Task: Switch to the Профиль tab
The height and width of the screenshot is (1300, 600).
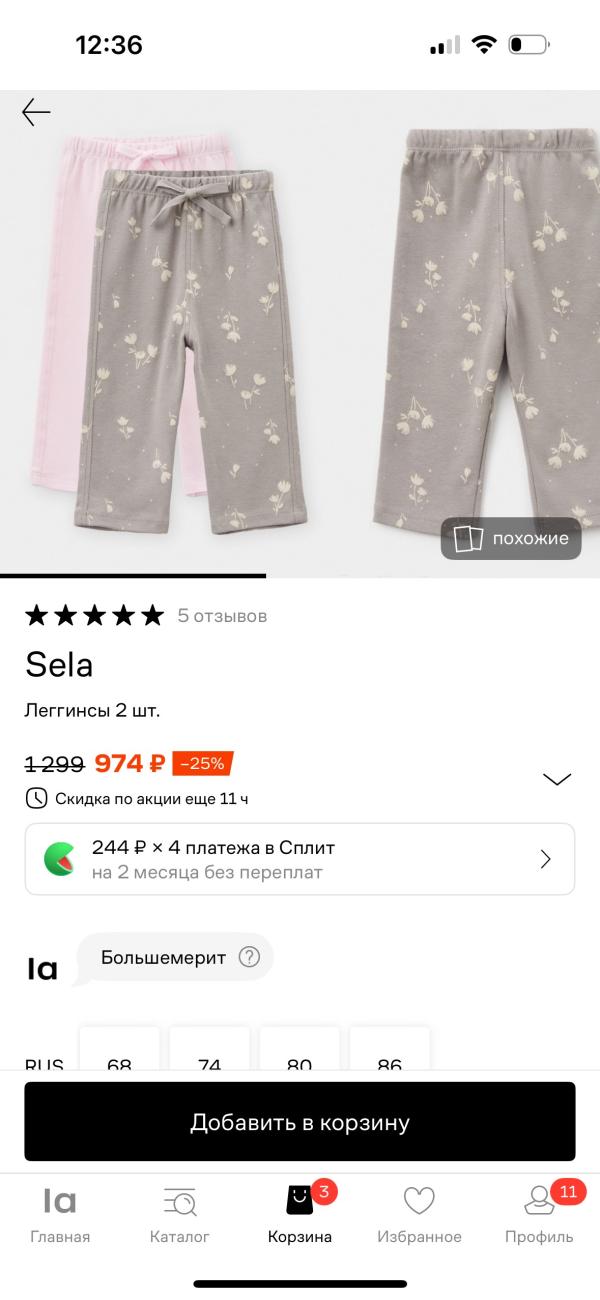Action: 540,1214
